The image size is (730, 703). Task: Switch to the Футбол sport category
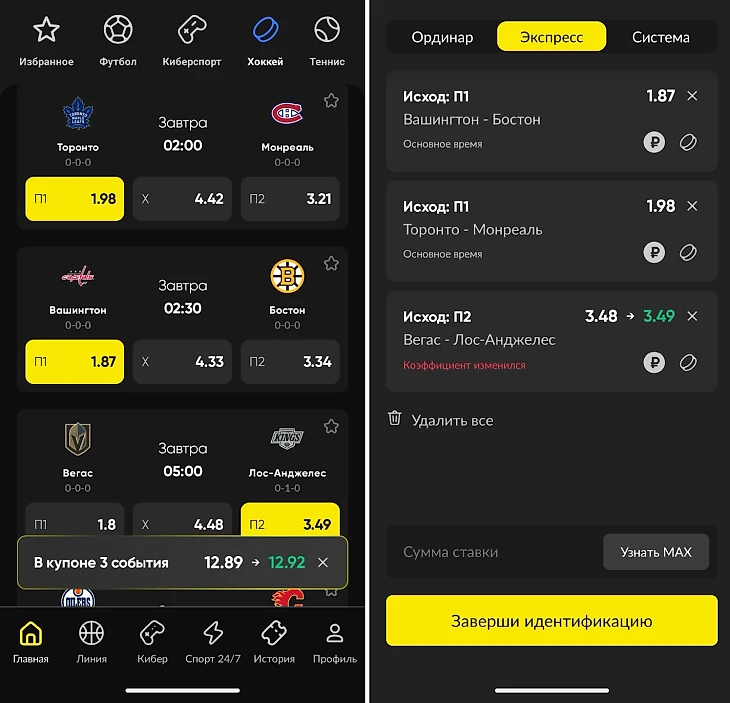[x=118, y=41]
